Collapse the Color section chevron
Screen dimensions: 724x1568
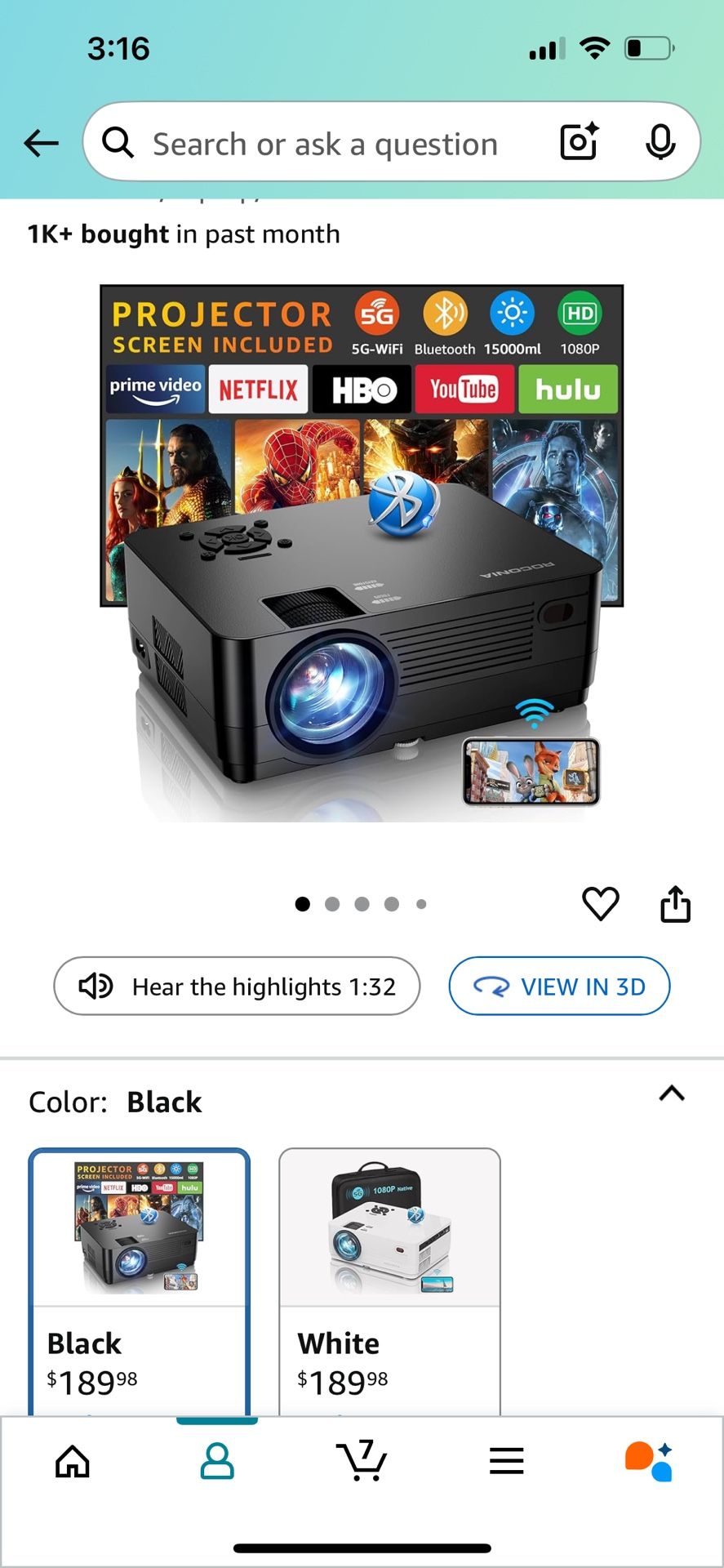coord(672,1094)
